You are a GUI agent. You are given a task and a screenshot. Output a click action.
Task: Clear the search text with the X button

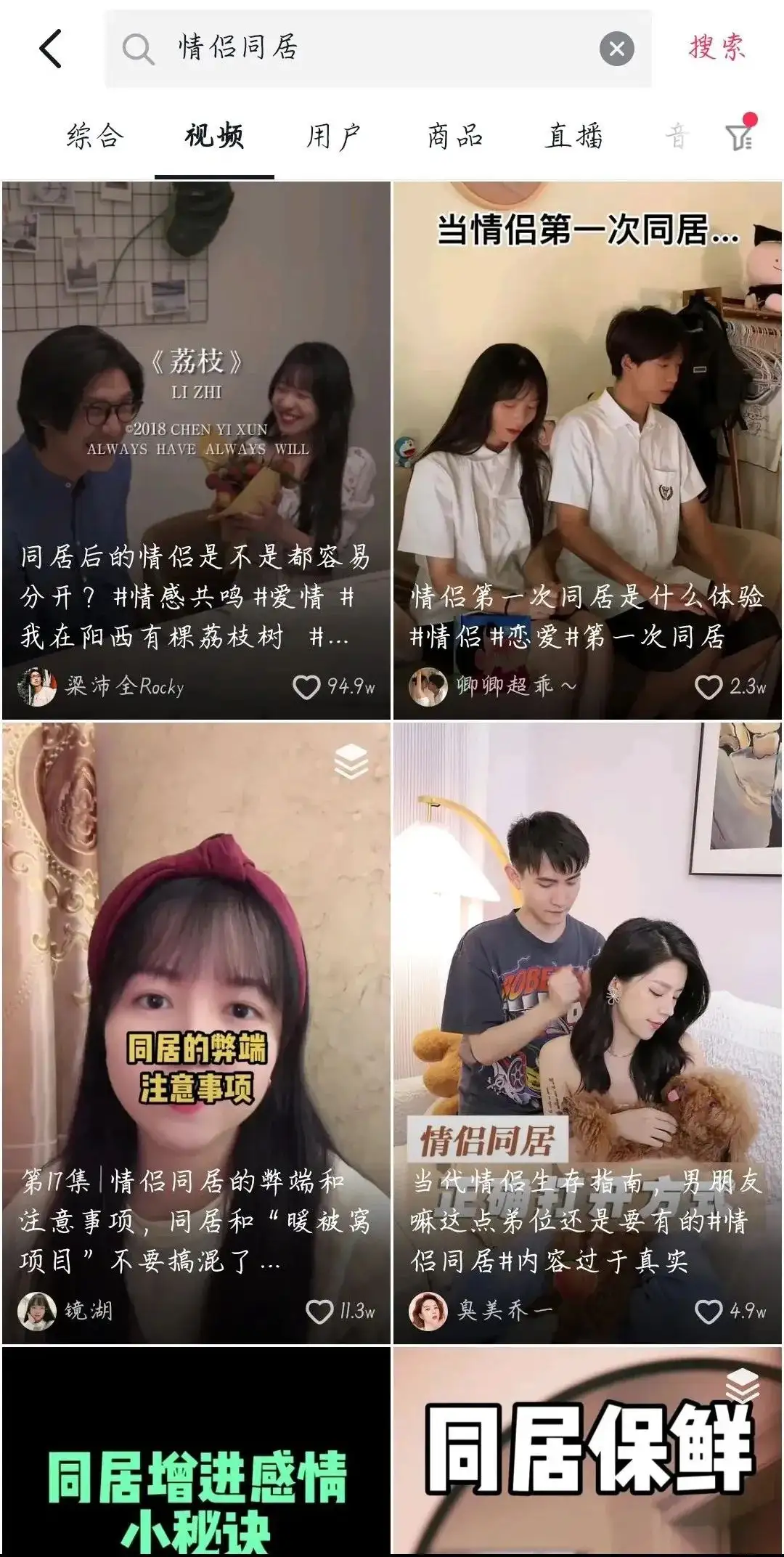coord(617,49)
